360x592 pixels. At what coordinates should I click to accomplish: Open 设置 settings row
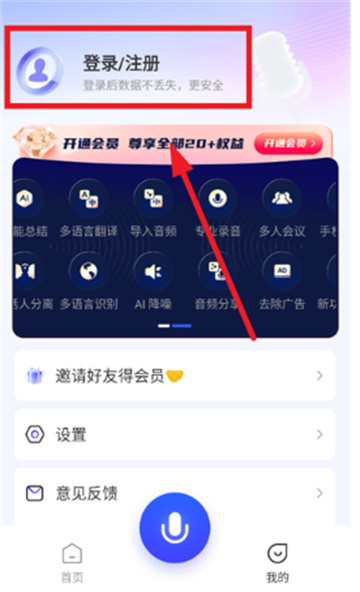click(x=175, y=435)
